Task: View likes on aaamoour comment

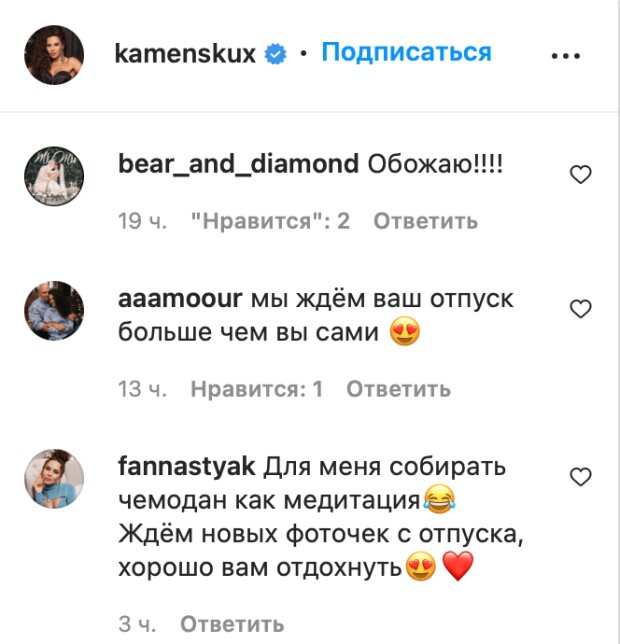Action: click(256, 388)
